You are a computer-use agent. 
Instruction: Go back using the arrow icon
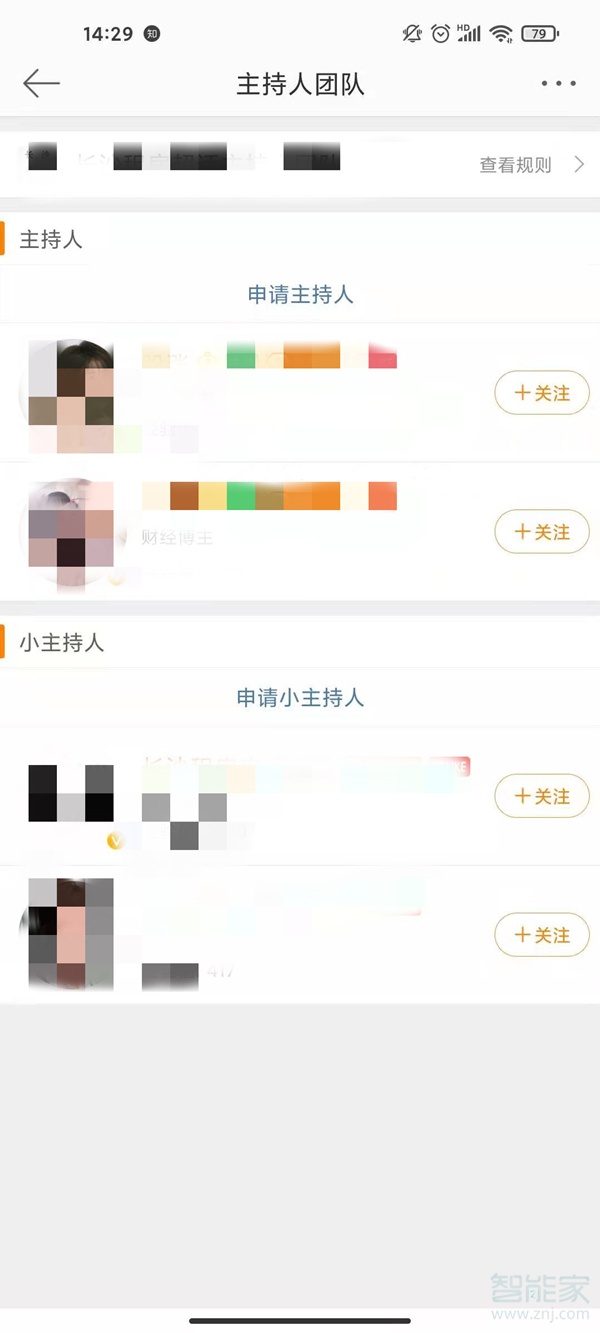click(x=42, y=83)
